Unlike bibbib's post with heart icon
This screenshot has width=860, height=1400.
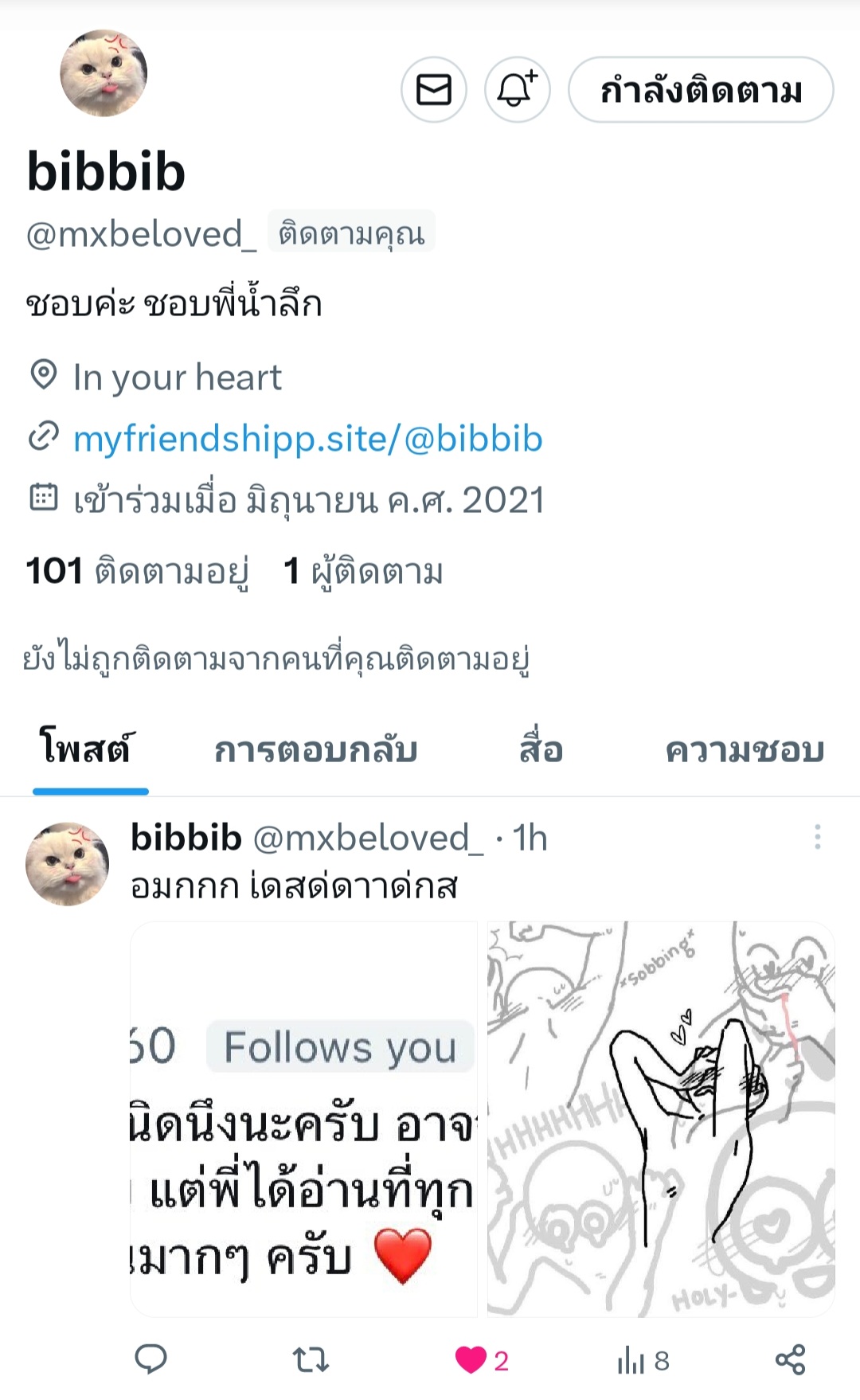click(471, 1359)
